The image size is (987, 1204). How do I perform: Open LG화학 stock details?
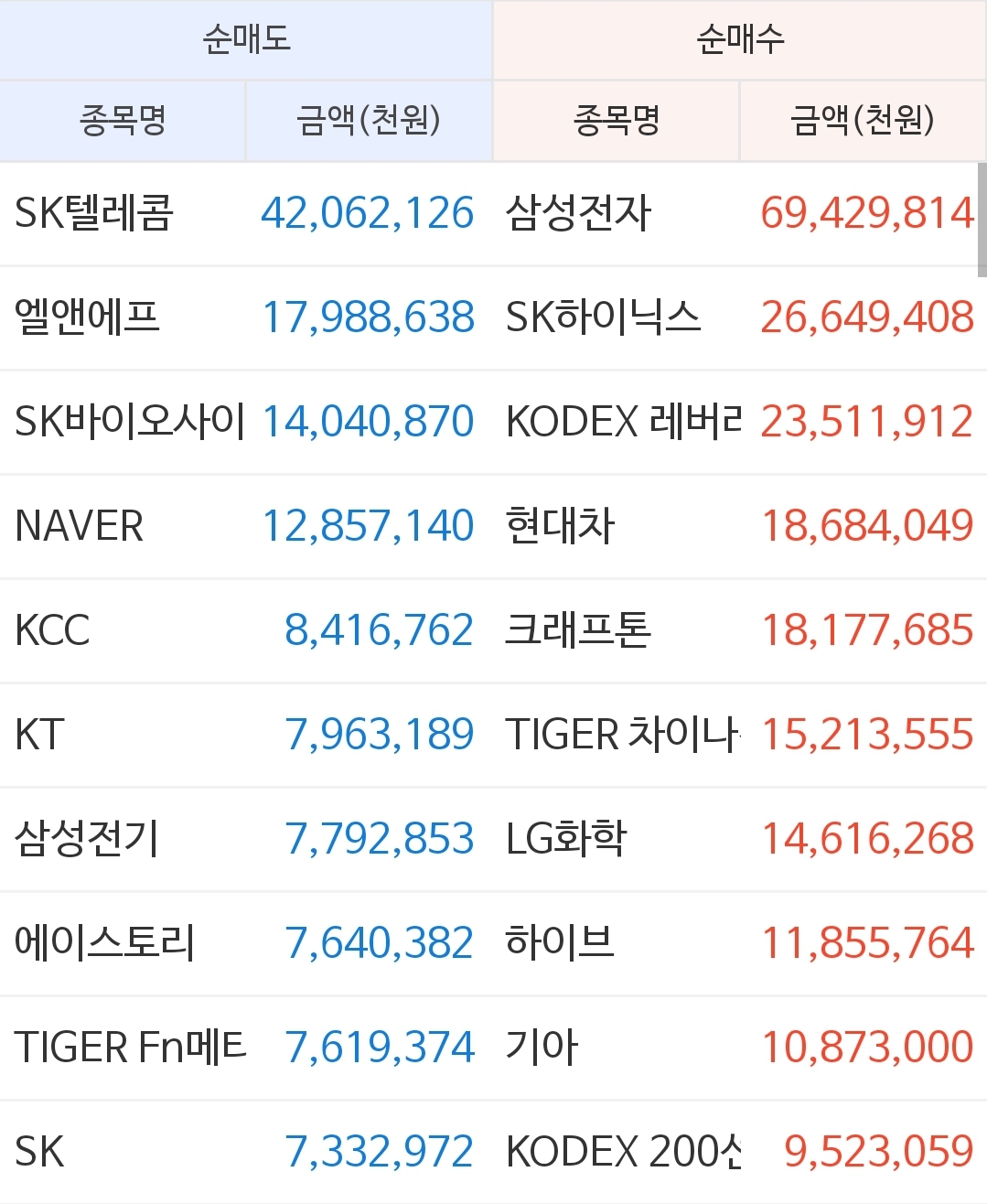pos(566,839)
